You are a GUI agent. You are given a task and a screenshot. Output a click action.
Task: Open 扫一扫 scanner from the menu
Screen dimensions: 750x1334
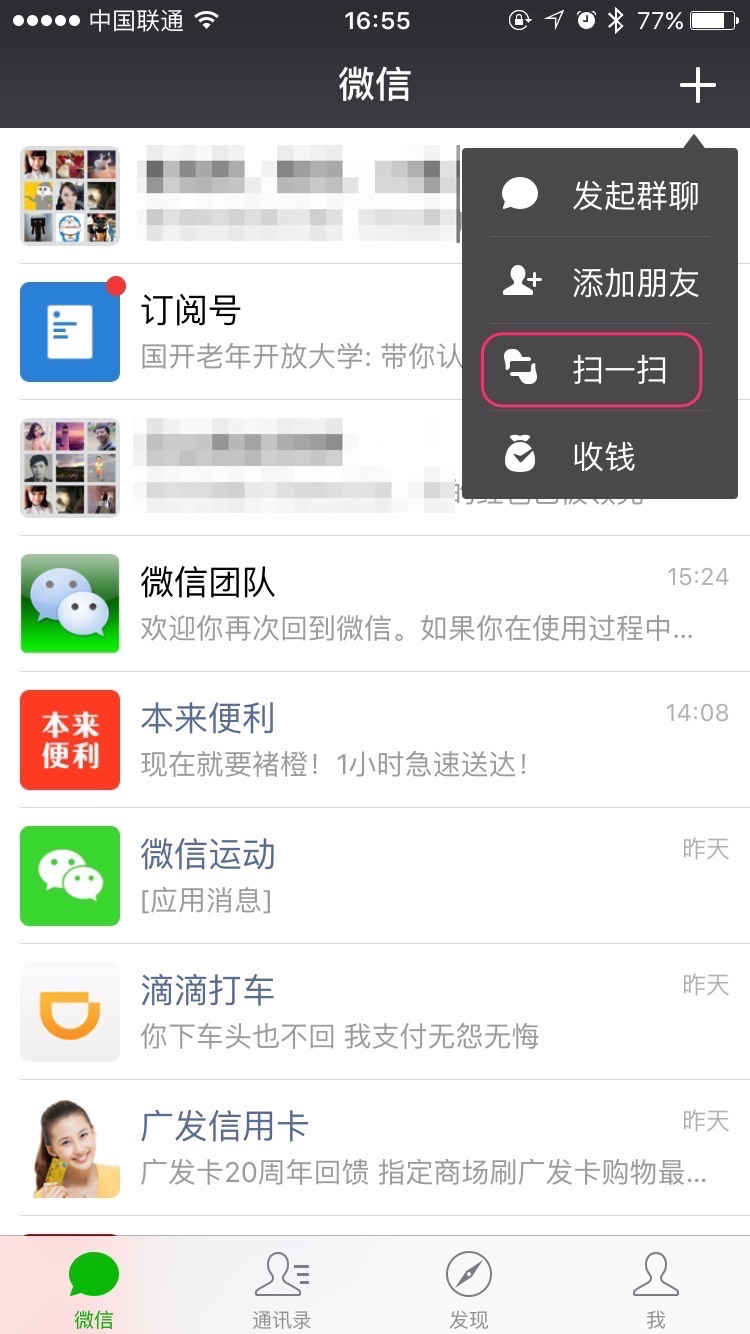(x=592, y=370)
